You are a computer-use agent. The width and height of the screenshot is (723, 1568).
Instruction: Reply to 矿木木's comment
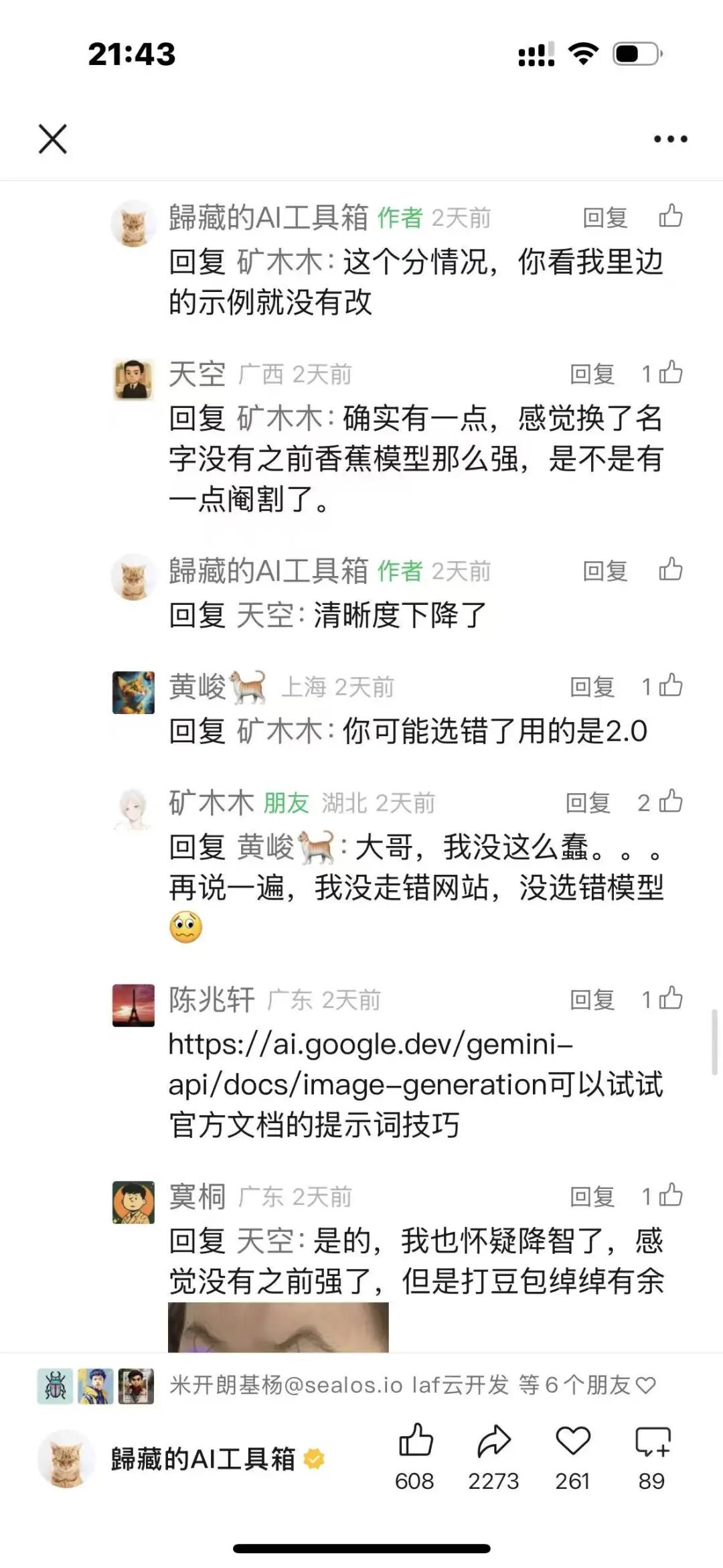pos(588,802)
